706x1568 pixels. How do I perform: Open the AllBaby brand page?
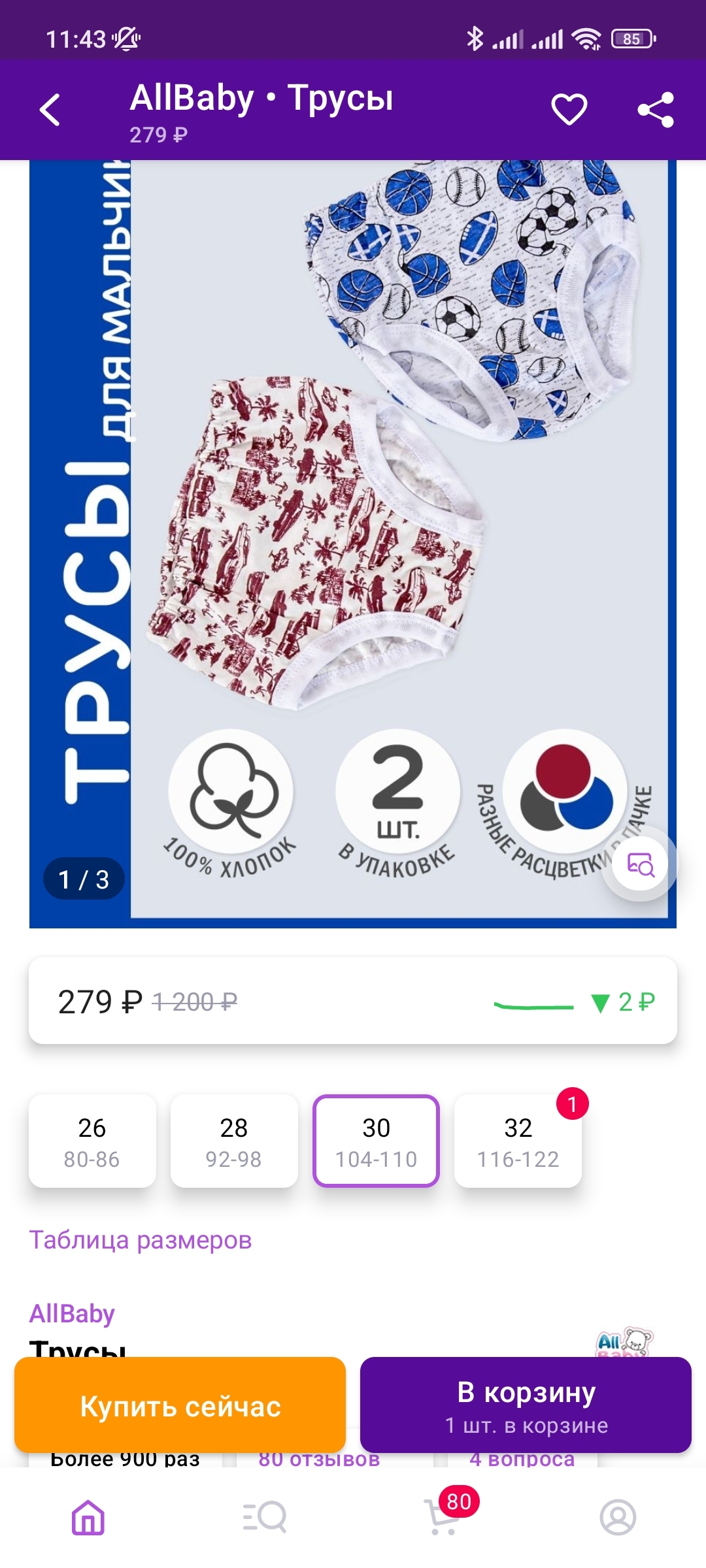72,1313
